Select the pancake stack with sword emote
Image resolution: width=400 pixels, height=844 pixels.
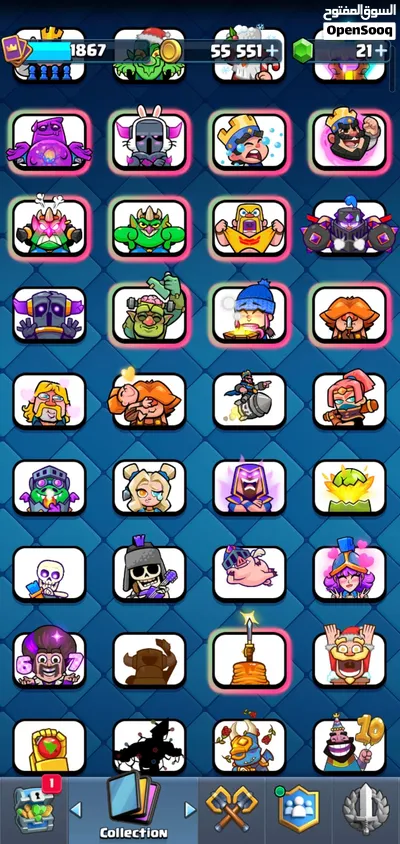click(249, 660)
